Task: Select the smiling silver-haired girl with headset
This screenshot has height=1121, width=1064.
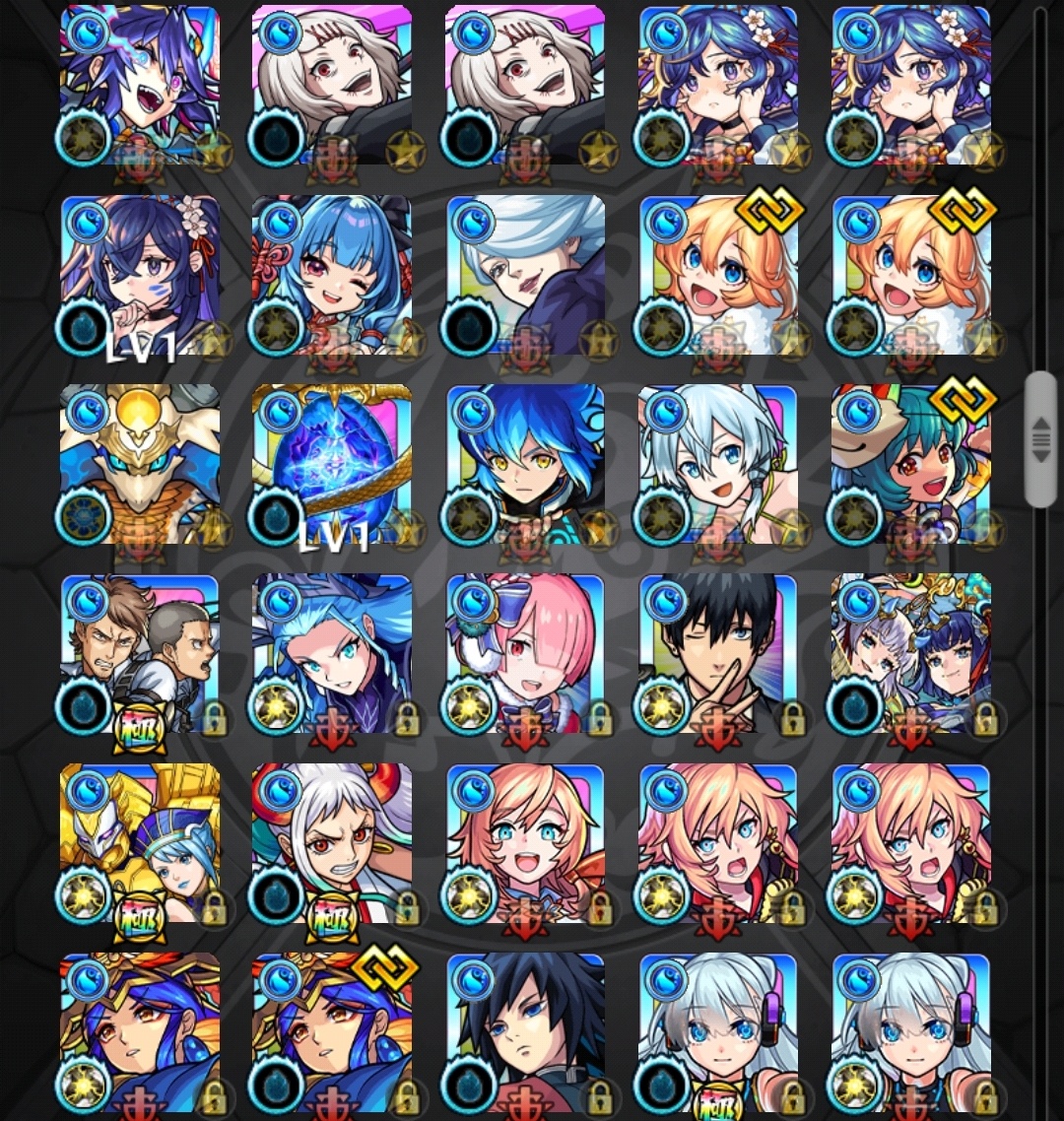Action: tap(717, 463)
